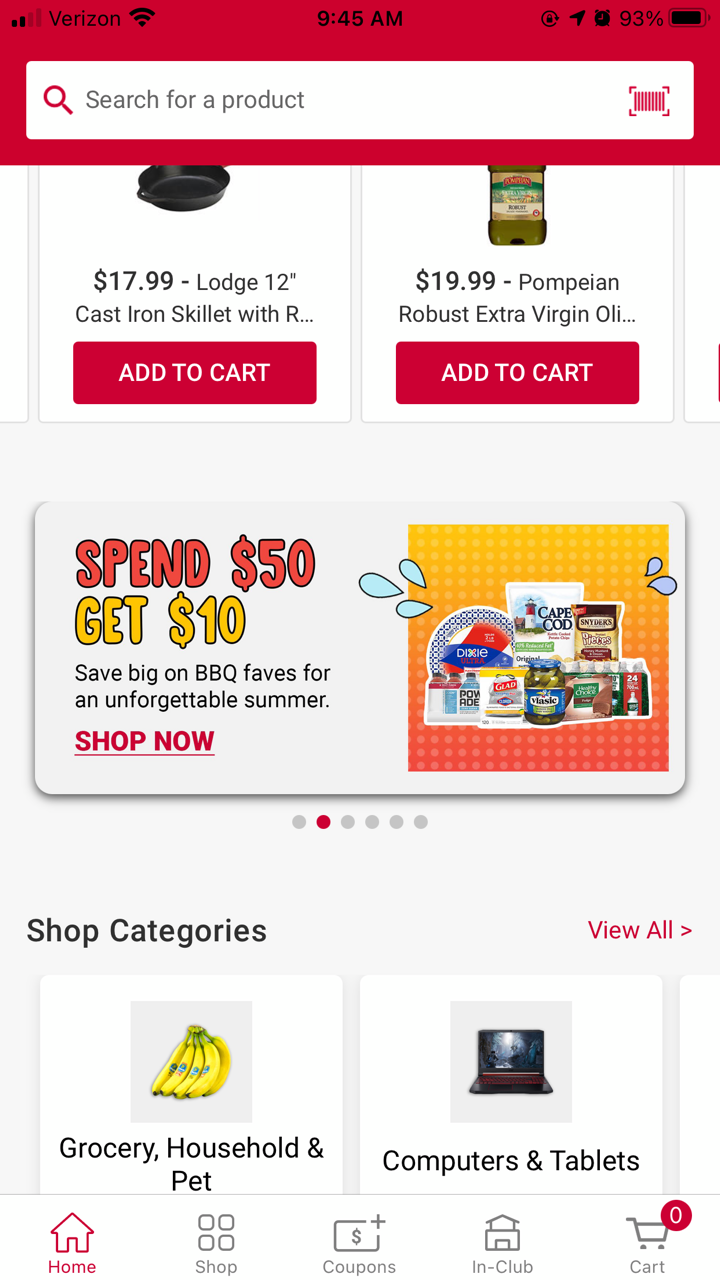The width and height of the screenshot is (720, 1280).
Task: Add Pompeian olive oil to cart
Action: (x=517, y=373)
